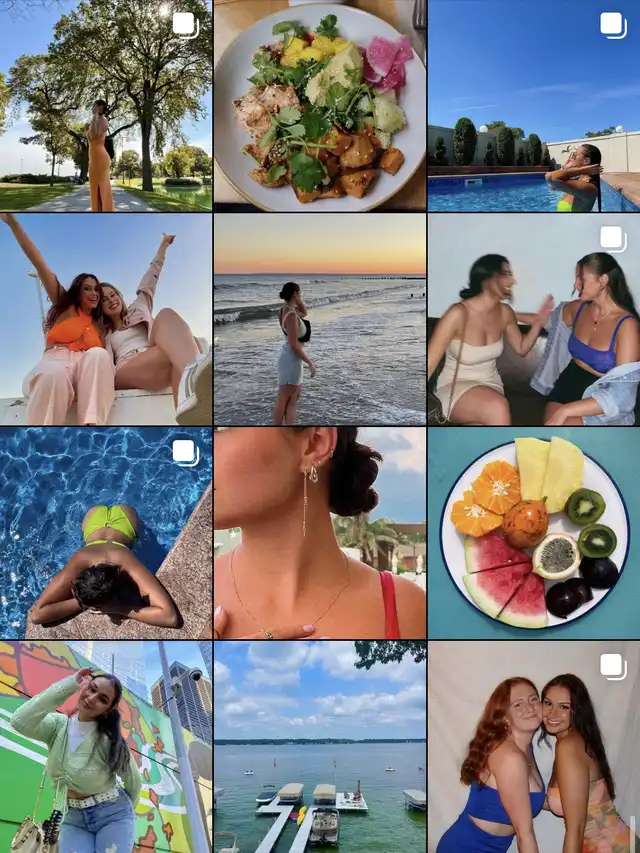This screenshot has height=853, width=640.
Task: Open the green bikini poolside post
Action: point(105,533)
